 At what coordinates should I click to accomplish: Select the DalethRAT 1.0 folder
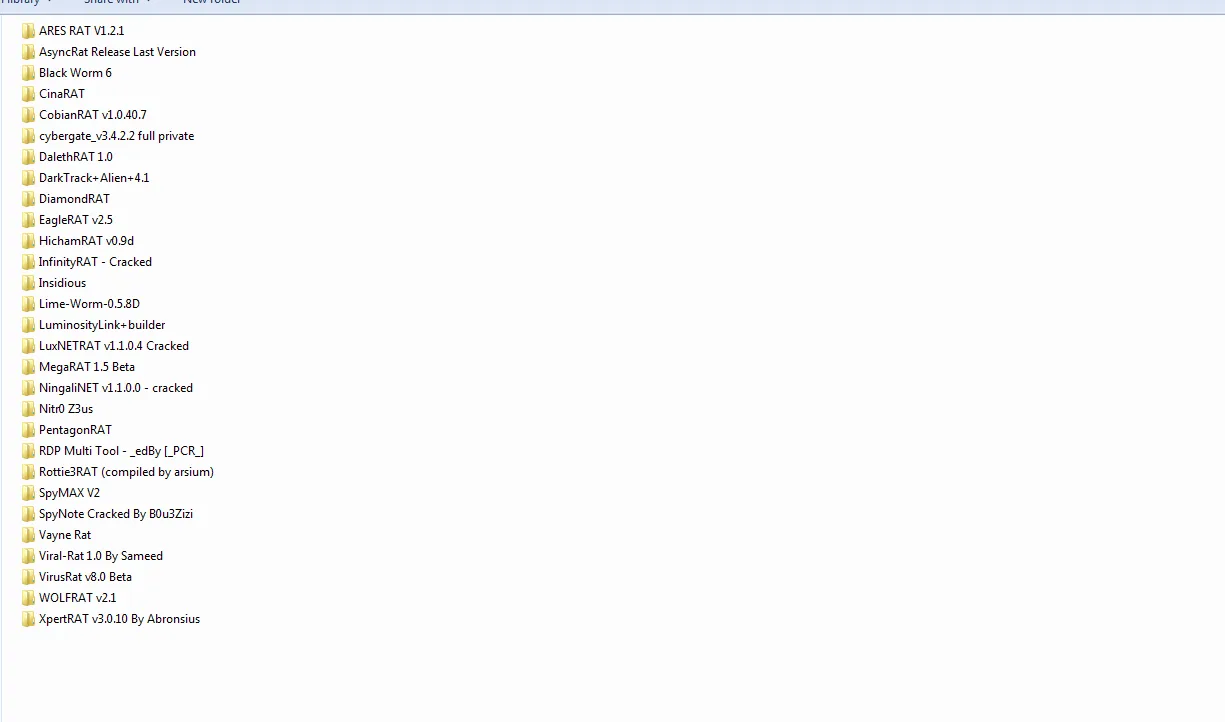click(x=75, y=157)
